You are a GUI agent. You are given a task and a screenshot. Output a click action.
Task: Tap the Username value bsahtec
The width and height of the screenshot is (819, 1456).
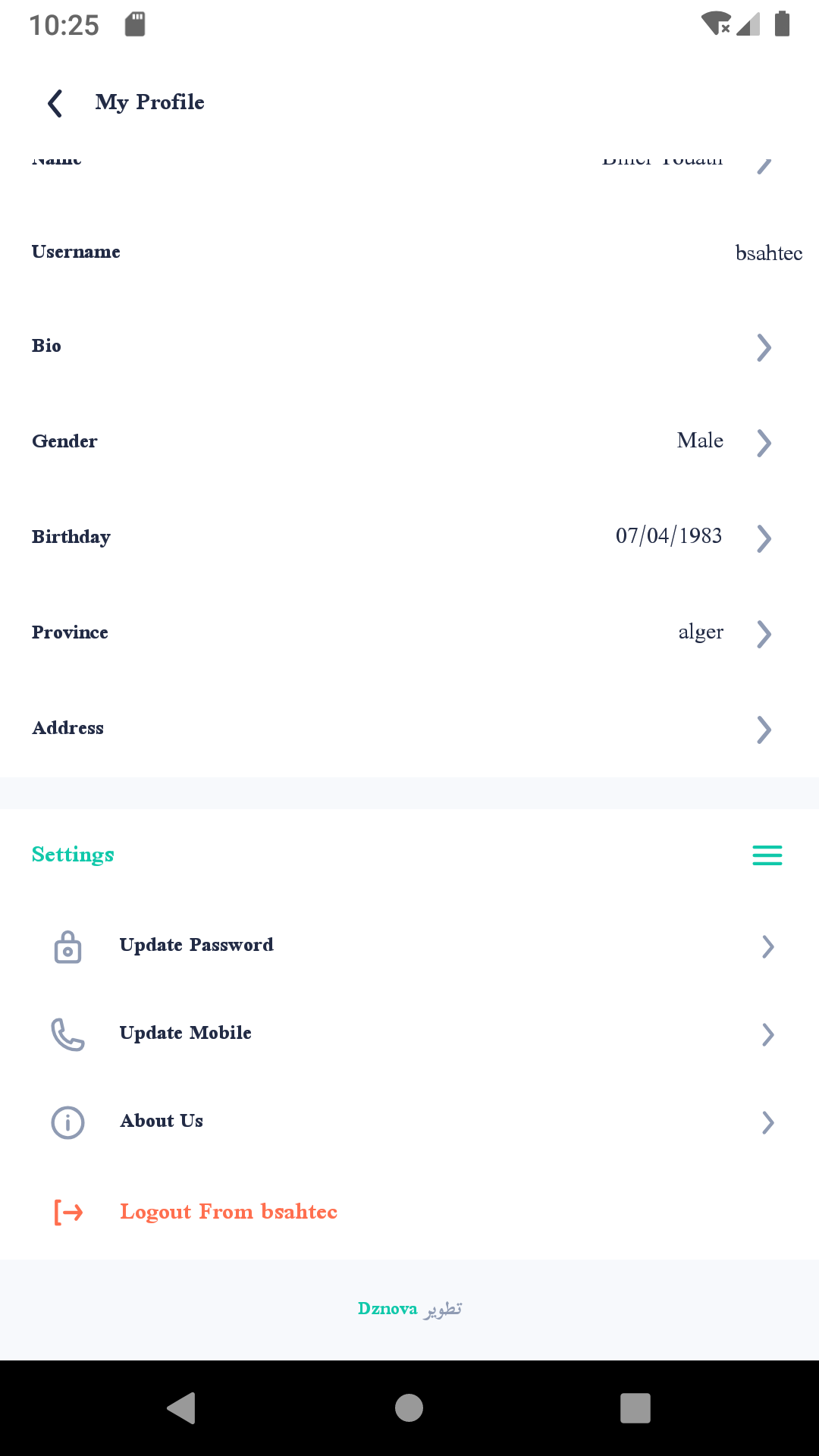click(770, 253)
